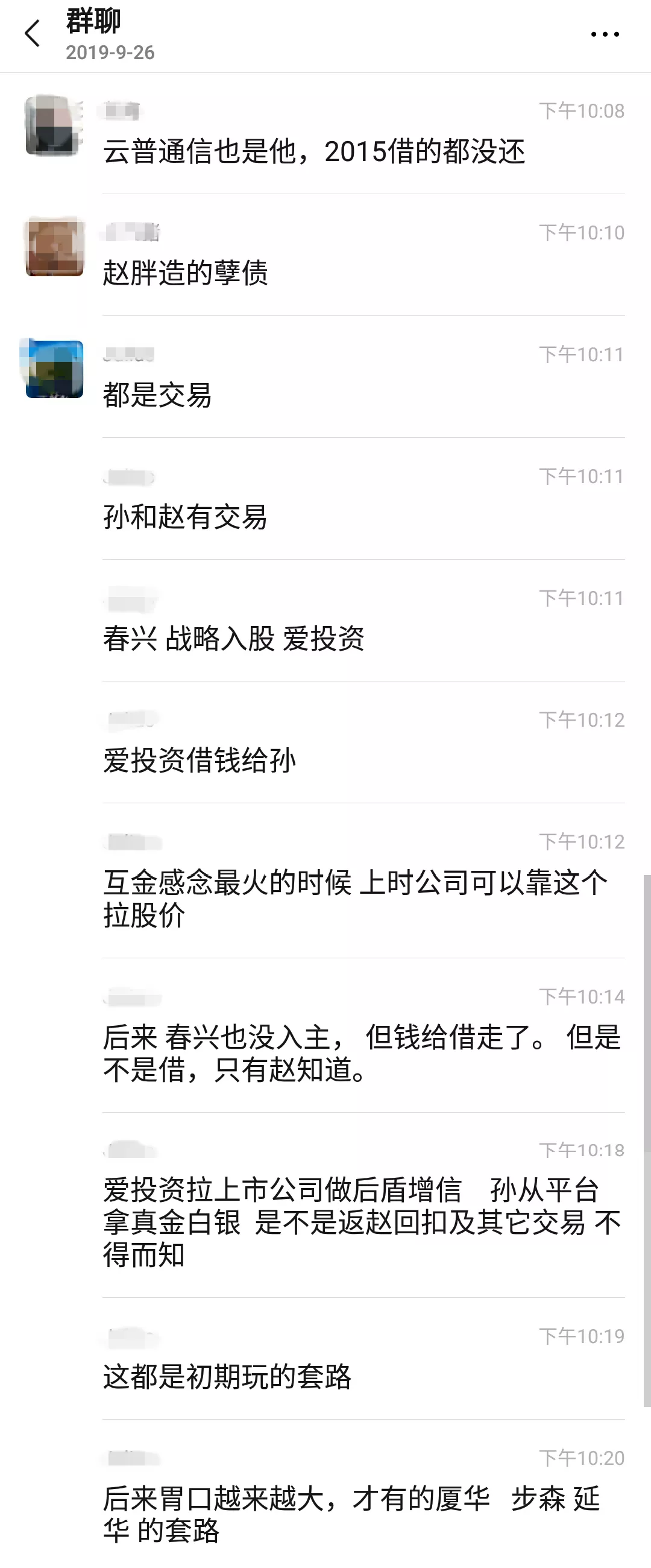Tap avatar beside 都是交易 message
This screenshot has width=651, height=1568.
tap(54, 369)
